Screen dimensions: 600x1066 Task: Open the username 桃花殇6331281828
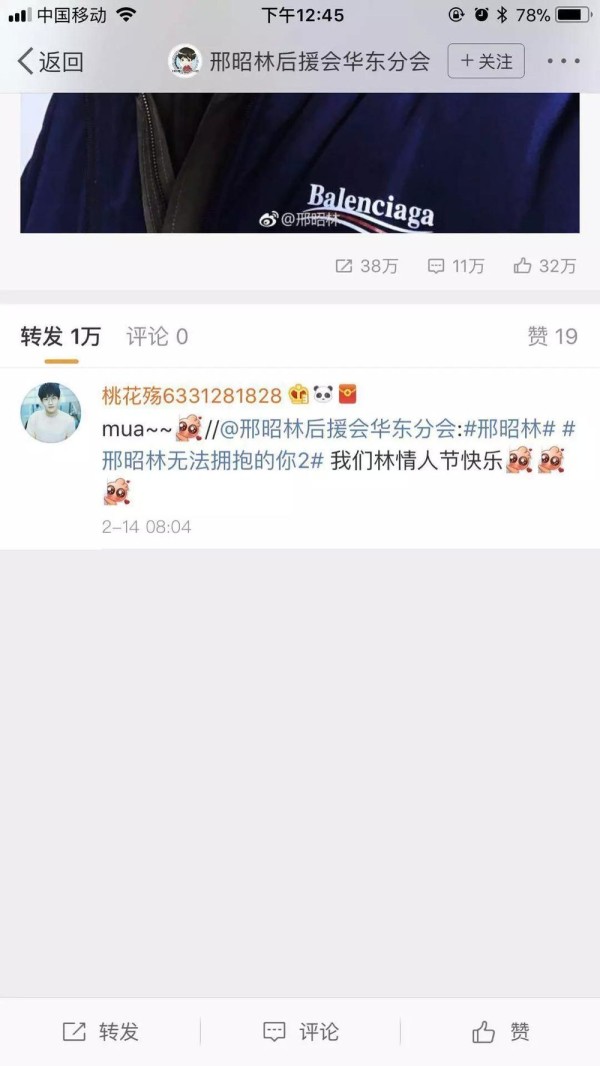(x=192, y=395)
